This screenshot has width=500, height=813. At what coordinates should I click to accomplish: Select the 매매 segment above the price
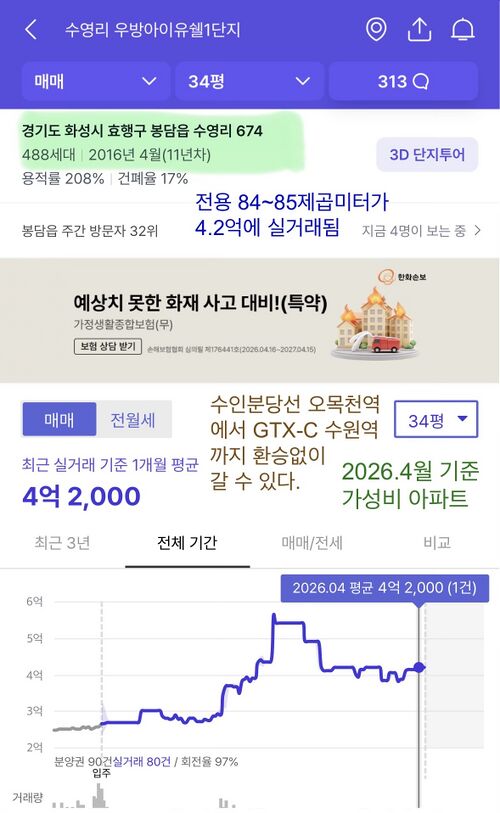pos(59,419)
